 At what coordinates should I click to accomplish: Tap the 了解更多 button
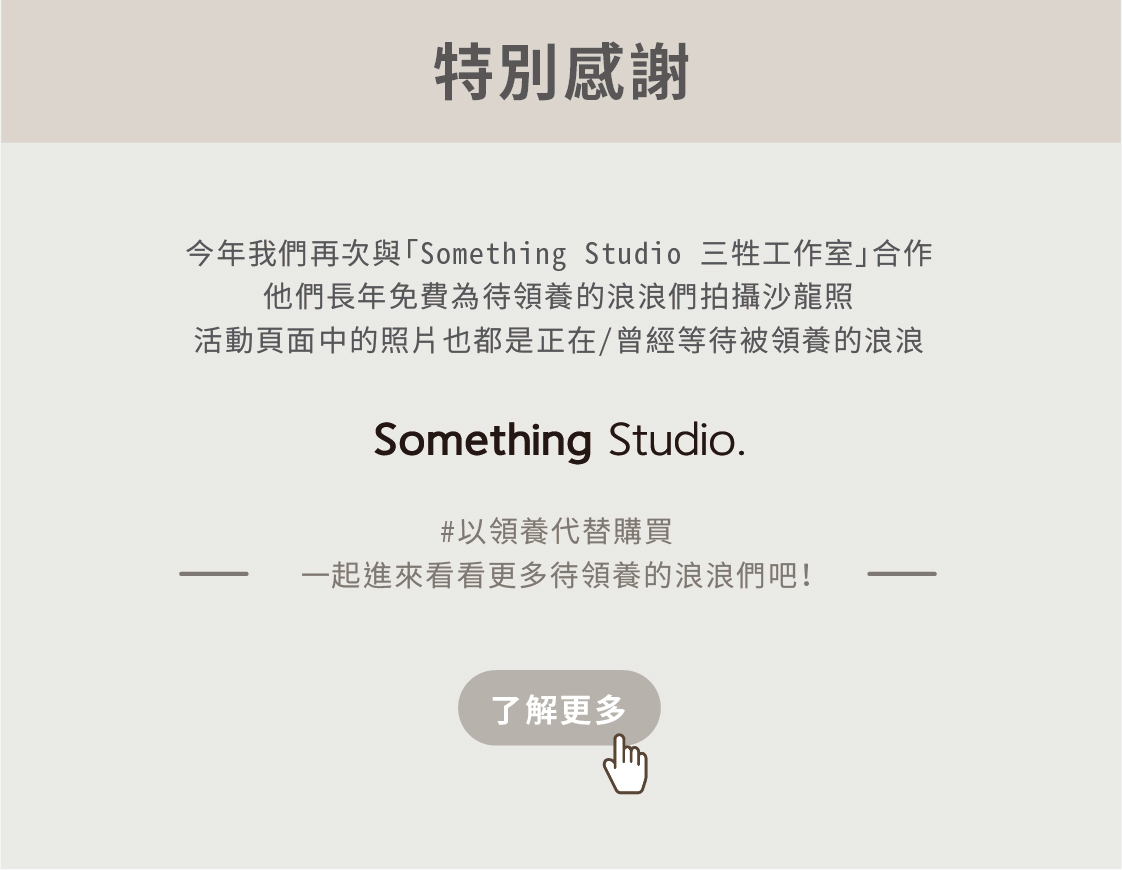tap(559, 708)
